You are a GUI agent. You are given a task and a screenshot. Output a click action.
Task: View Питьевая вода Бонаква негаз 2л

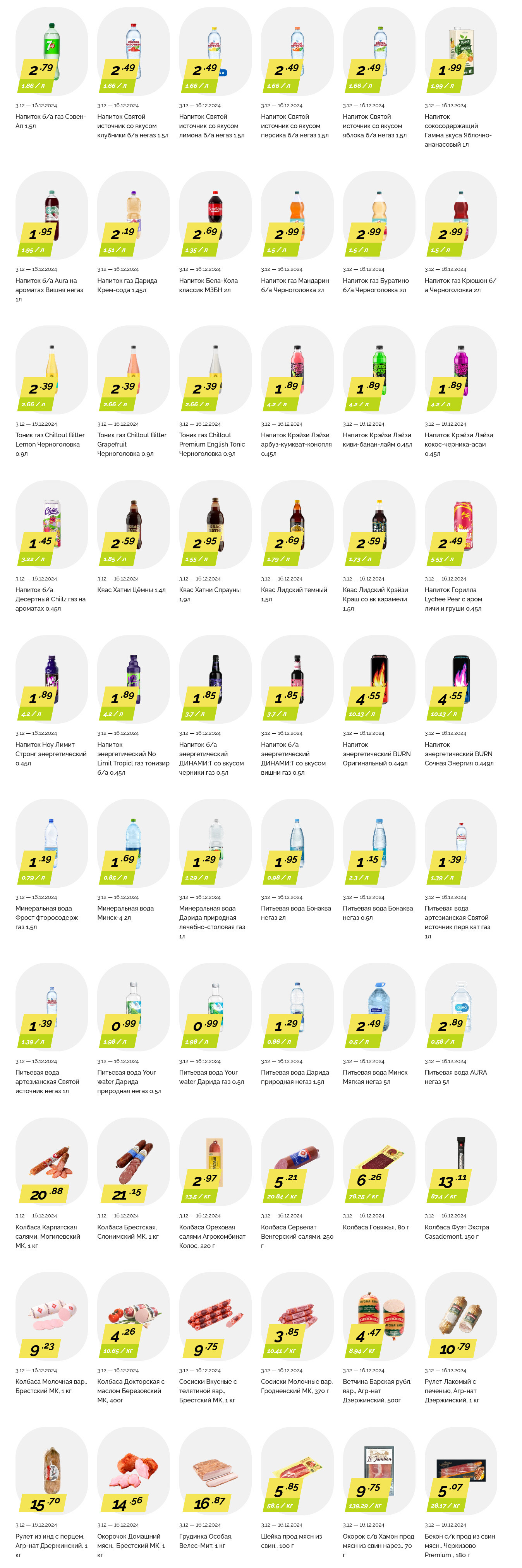coord(297,844)
